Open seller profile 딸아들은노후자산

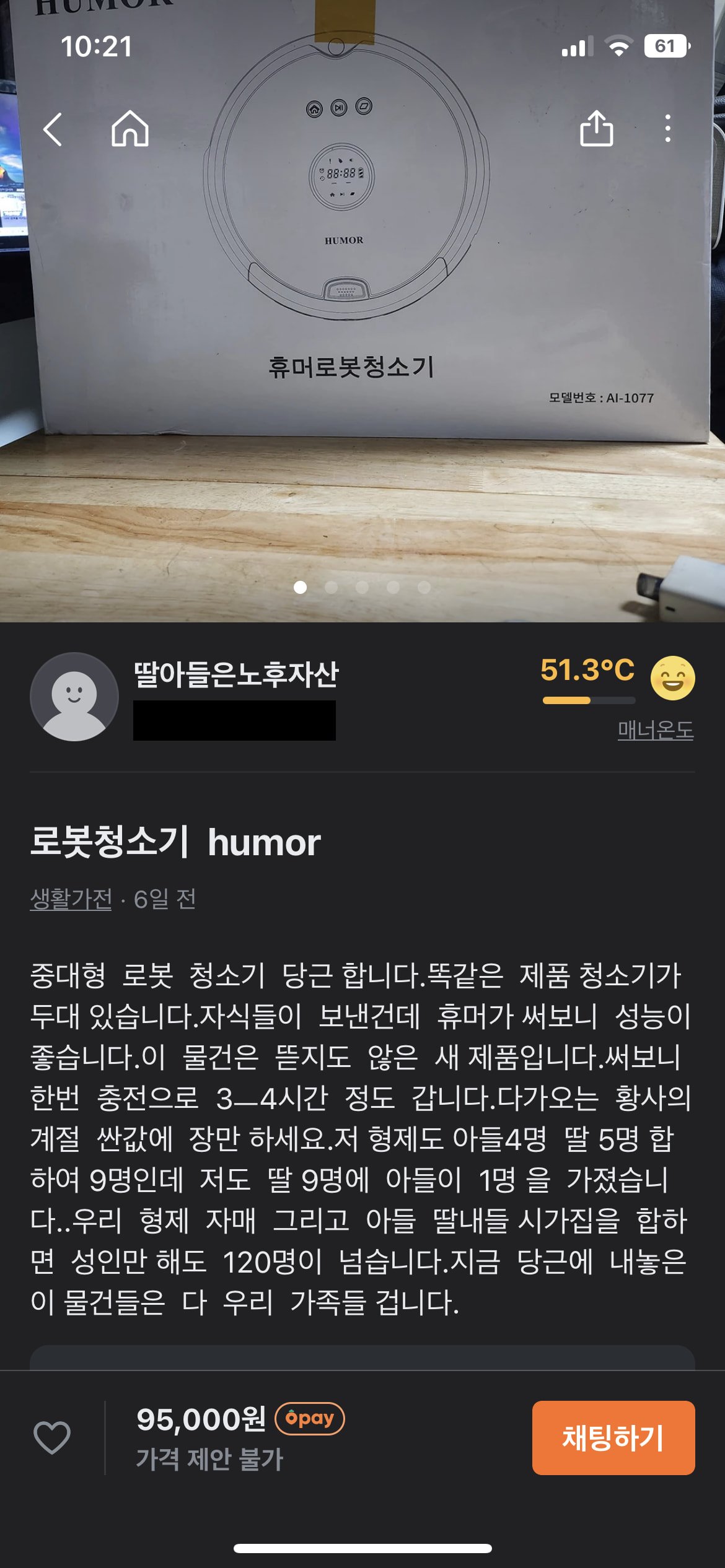click(x=235, y=674)
